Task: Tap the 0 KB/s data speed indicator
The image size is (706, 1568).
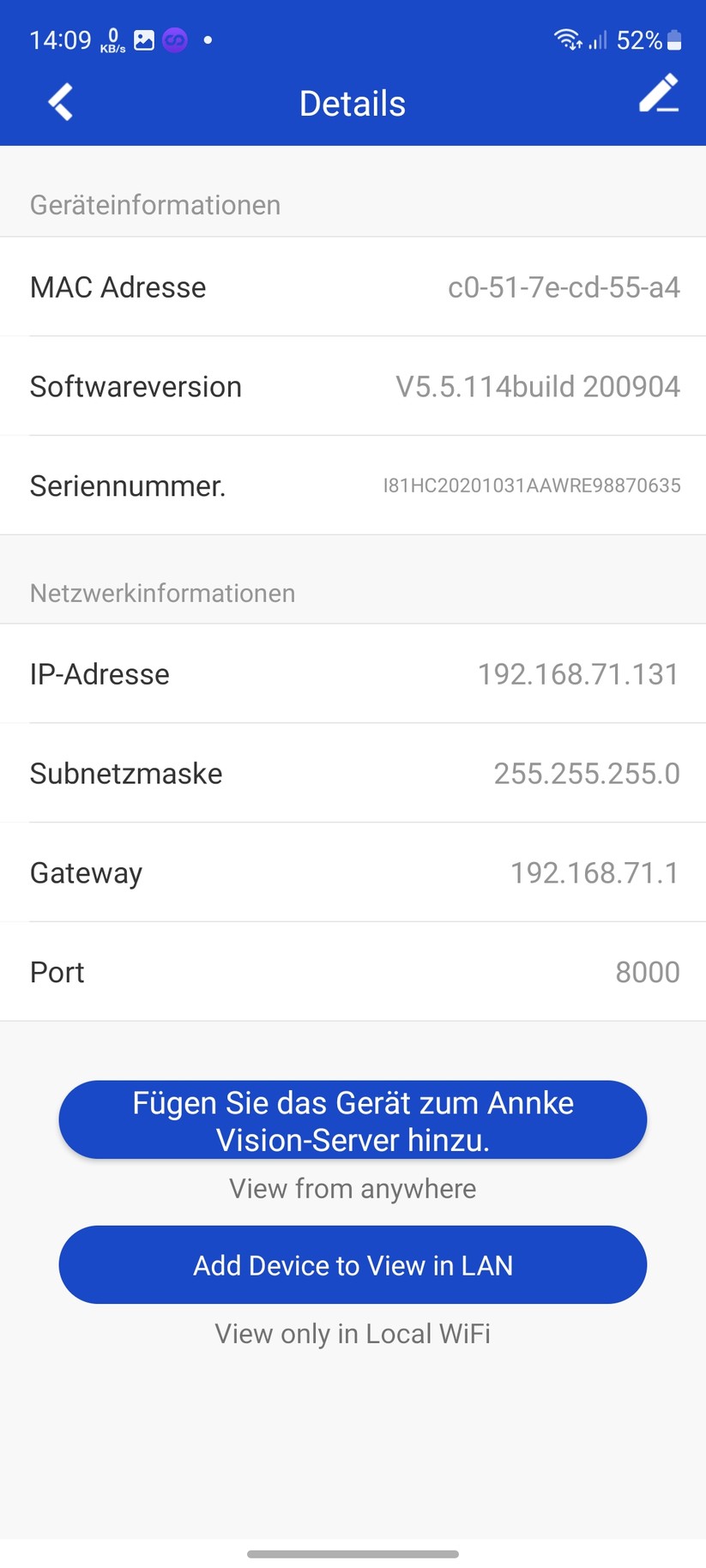Action: [112, 39]
